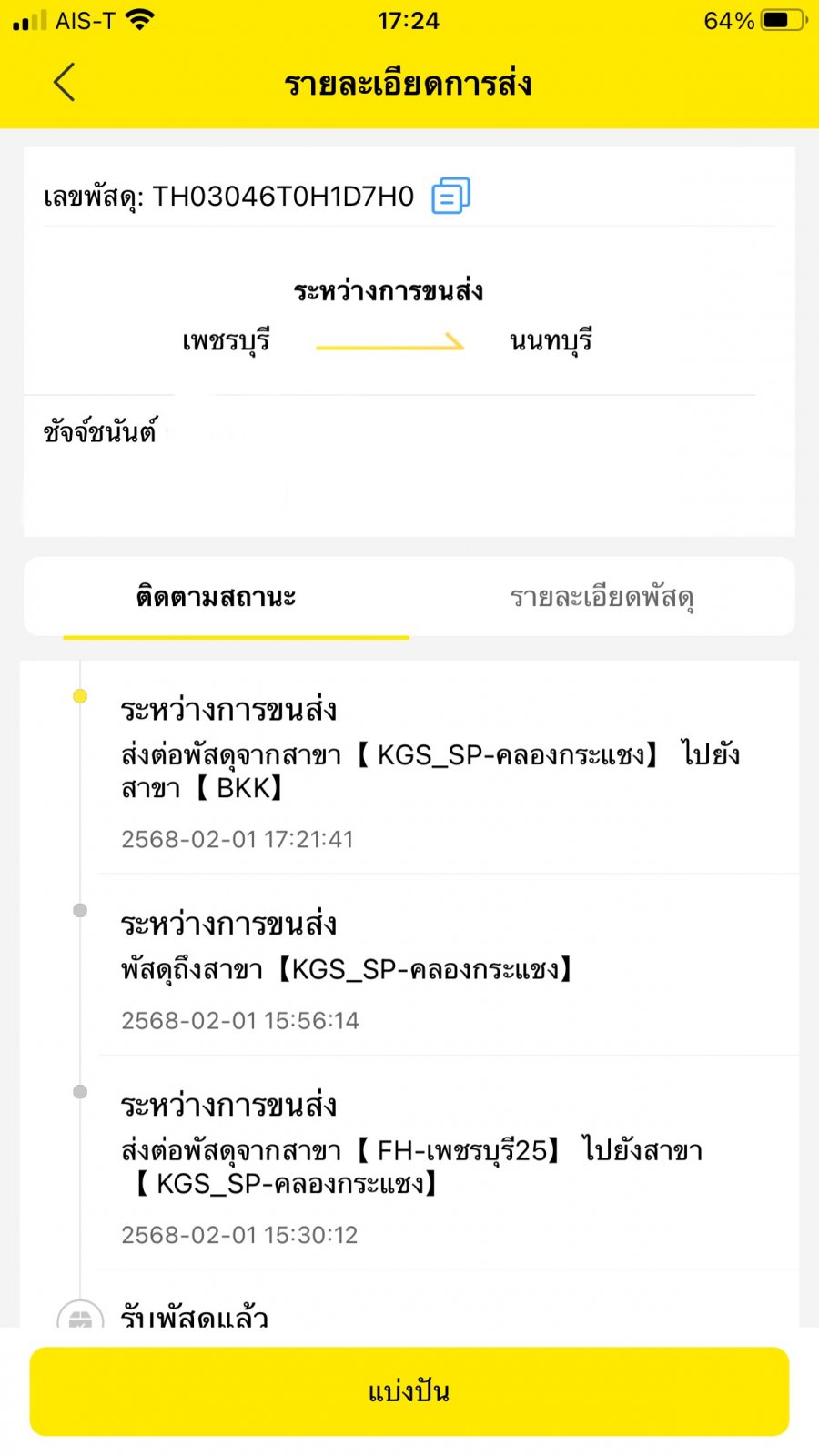This screenshot has width=819, height=1456.
Task: Tap the yellow แบ่งปัน share button
Action: (x=409, y=1391)
